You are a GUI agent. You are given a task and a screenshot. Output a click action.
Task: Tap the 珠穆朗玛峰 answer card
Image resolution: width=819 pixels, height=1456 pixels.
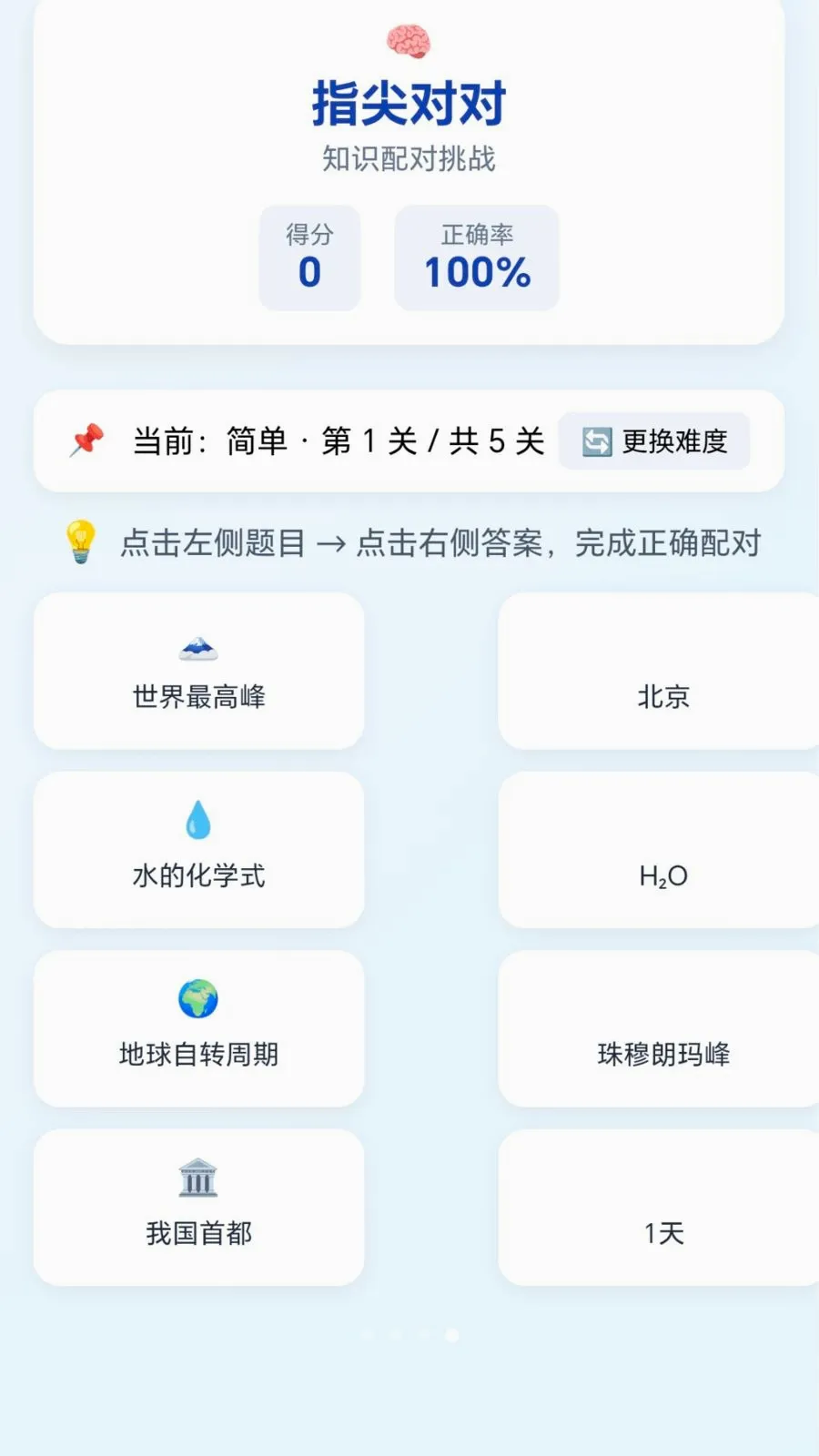pos(659,1029)
